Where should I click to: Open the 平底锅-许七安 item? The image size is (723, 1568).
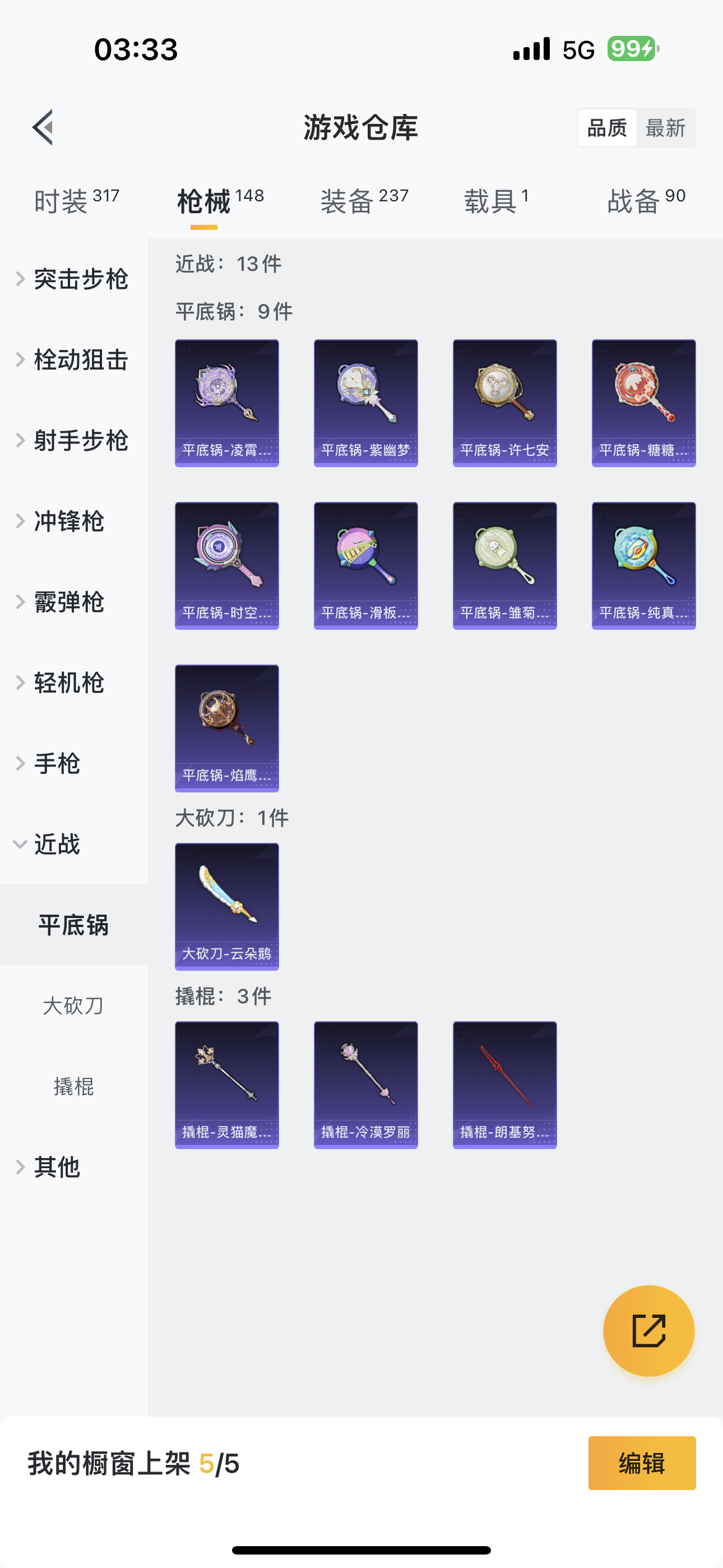[x=504, y=403]
